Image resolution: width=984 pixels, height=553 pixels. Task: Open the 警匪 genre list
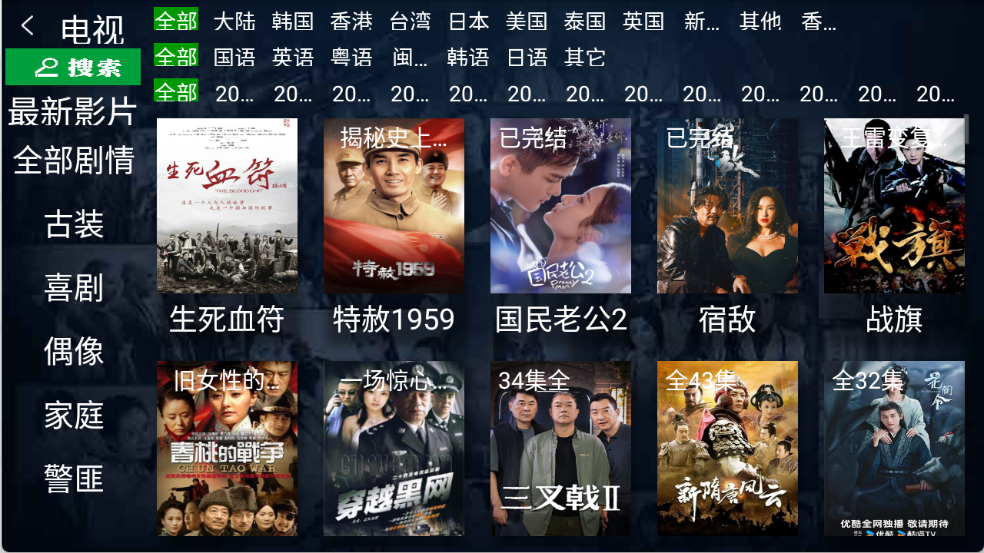point(74,479)
